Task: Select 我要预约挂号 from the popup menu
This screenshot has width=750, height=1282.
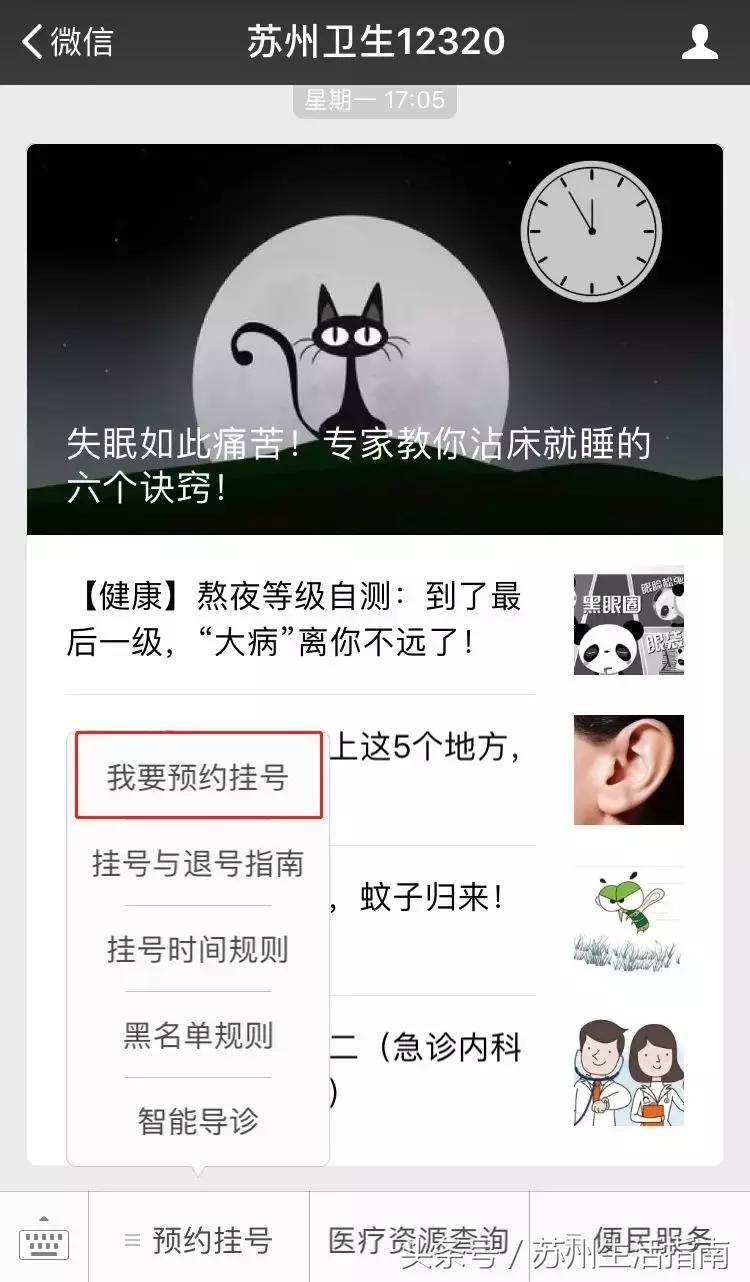Action: point(198,775)
